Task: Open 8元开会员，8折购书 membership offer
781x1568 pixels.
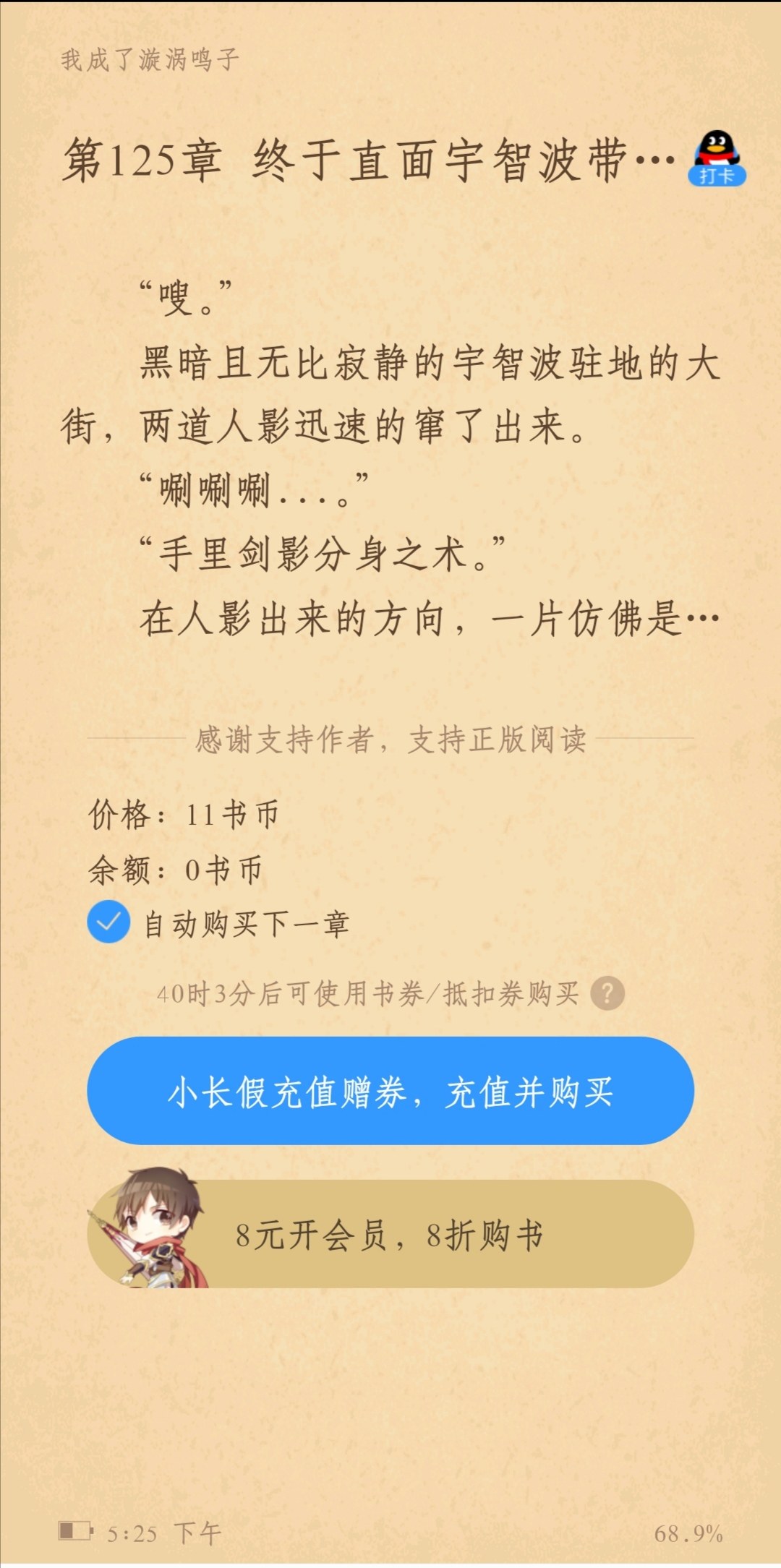Action: (x=390, y=1234)
